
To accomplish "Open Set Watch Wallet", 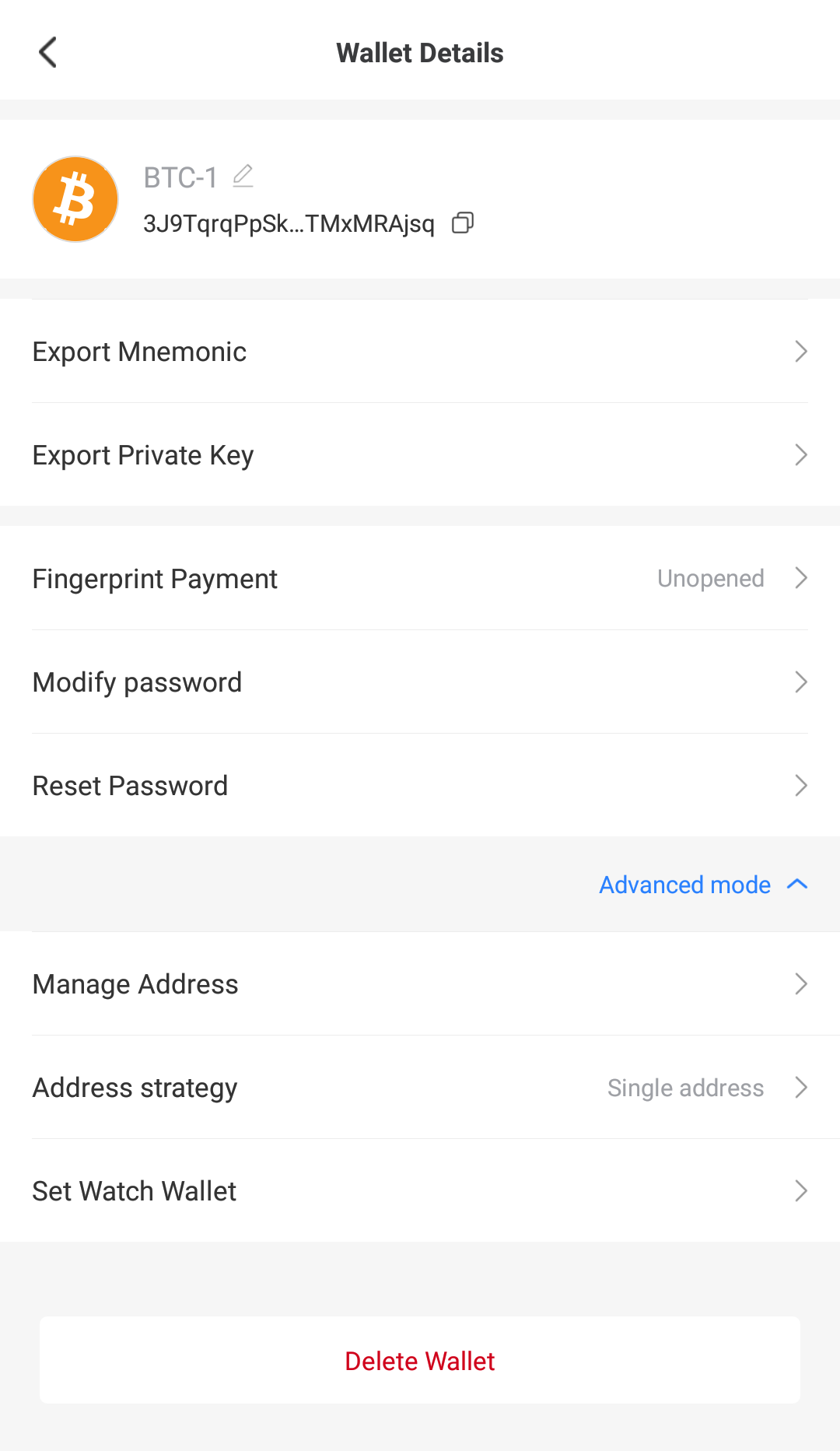I will point(420,1191).
